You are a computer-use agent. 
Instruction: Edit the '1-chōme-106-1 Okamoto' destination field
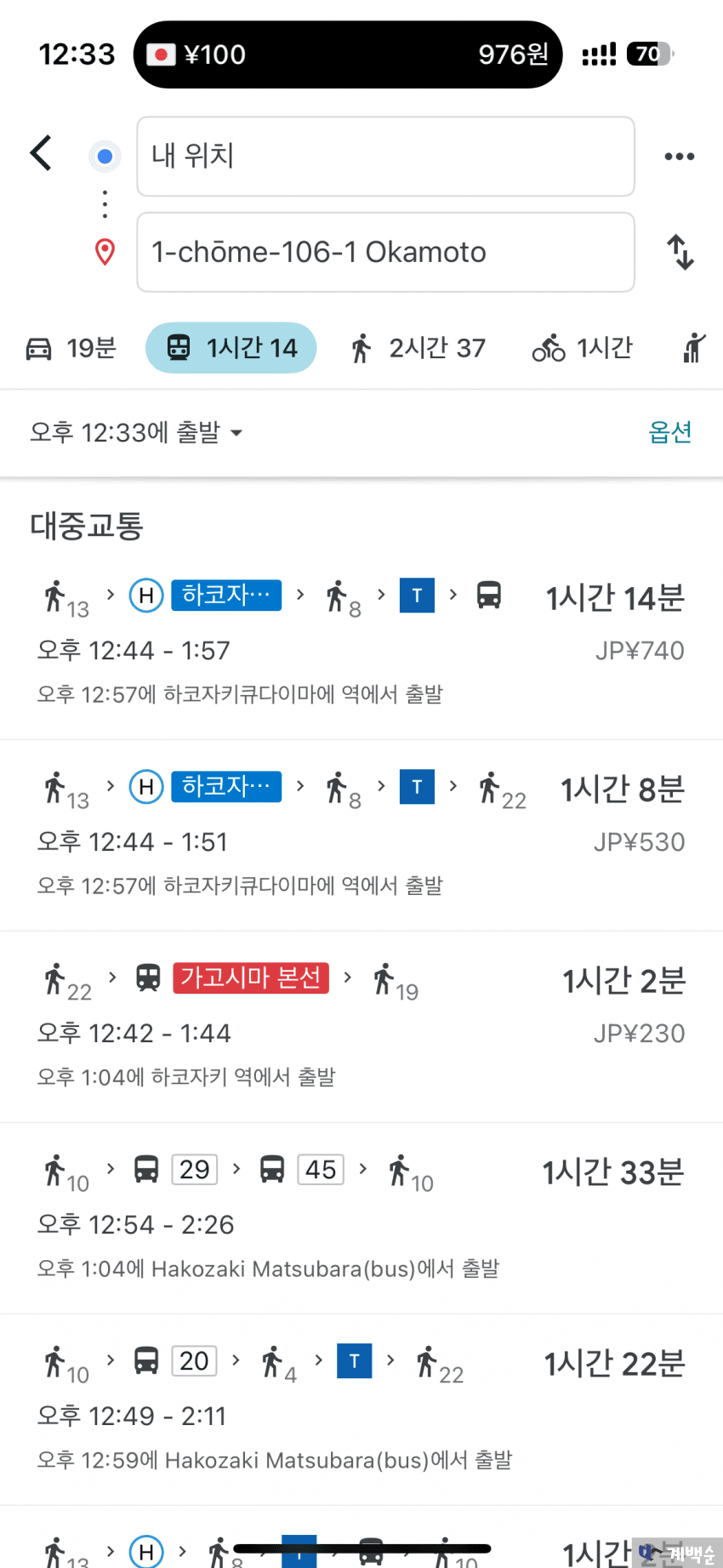tap(385, 252)
